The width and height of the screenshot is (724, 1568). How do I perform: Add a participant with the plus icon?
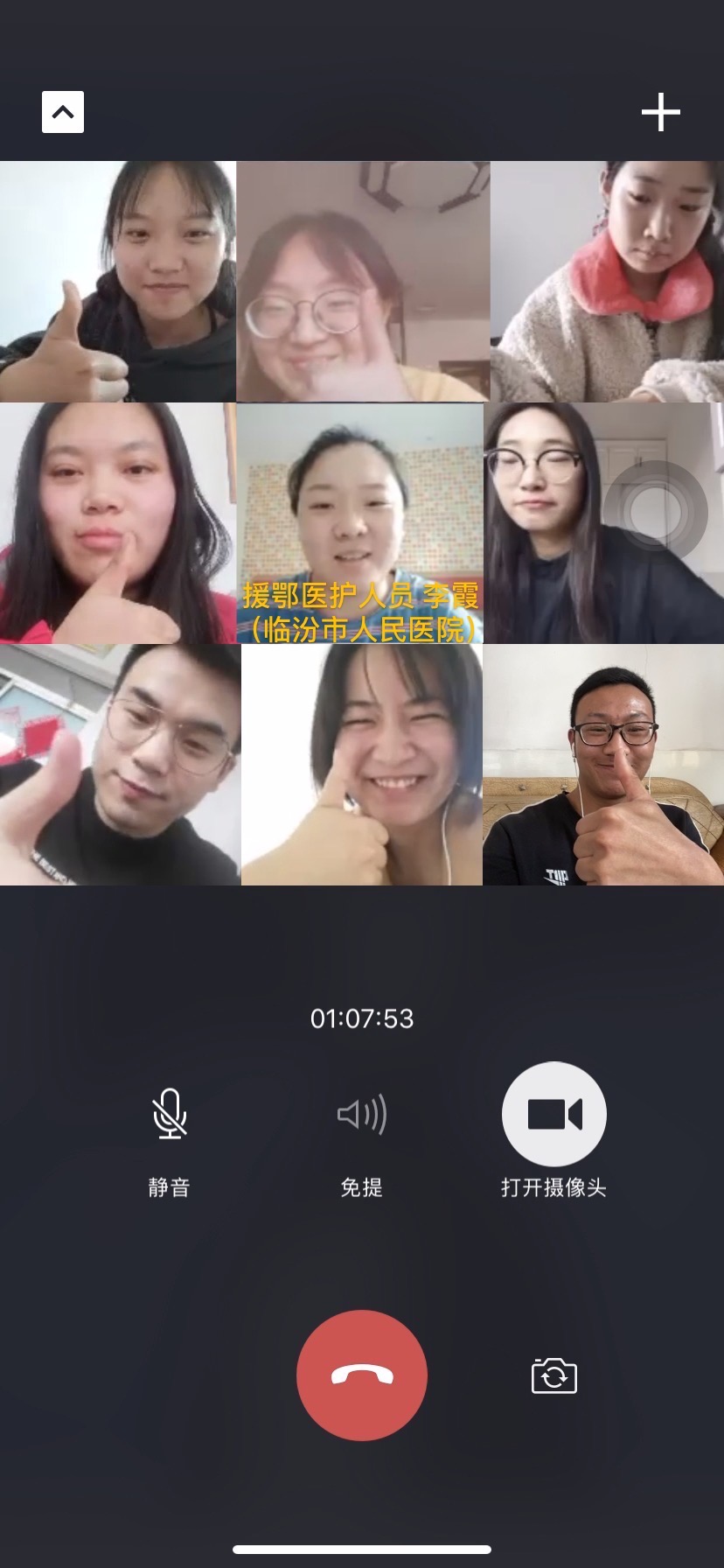660,112
